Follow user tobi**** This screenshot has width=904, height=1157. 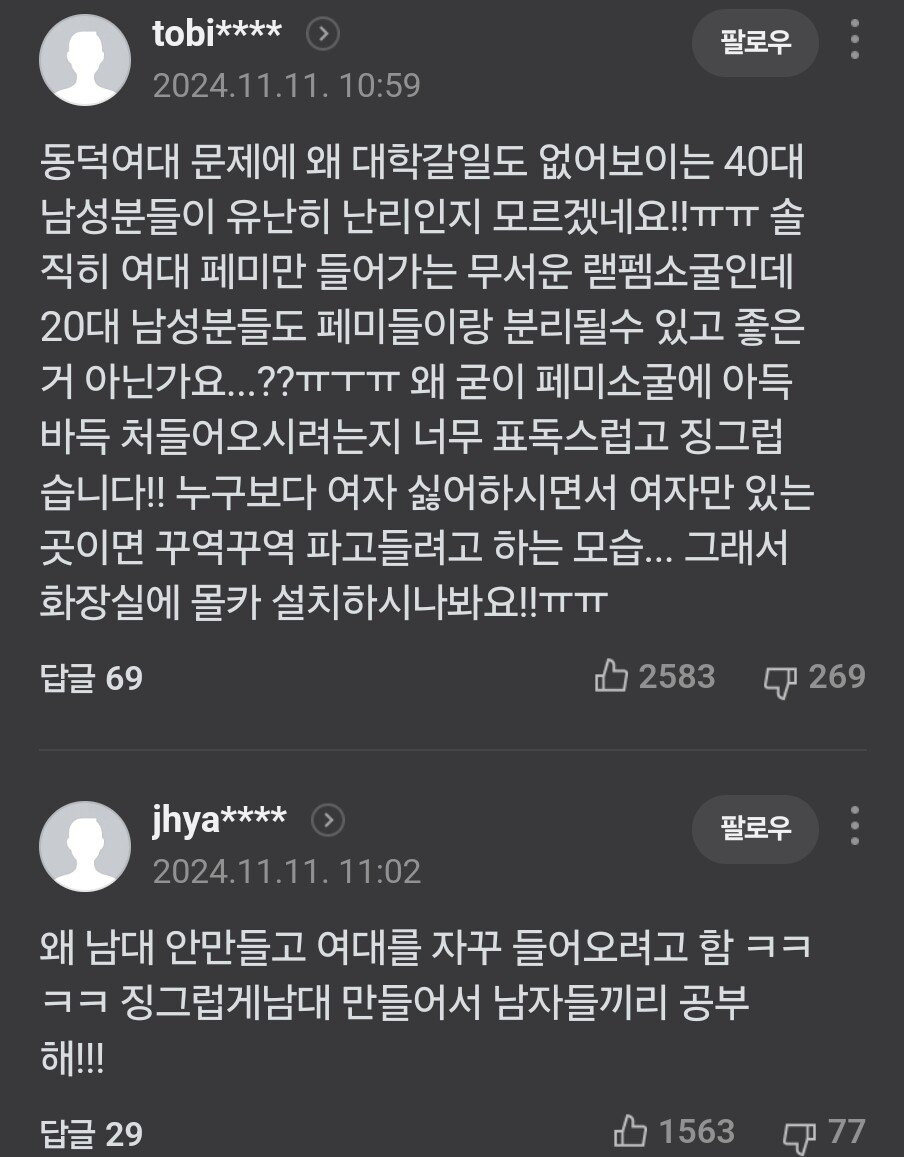click(755, 43)
